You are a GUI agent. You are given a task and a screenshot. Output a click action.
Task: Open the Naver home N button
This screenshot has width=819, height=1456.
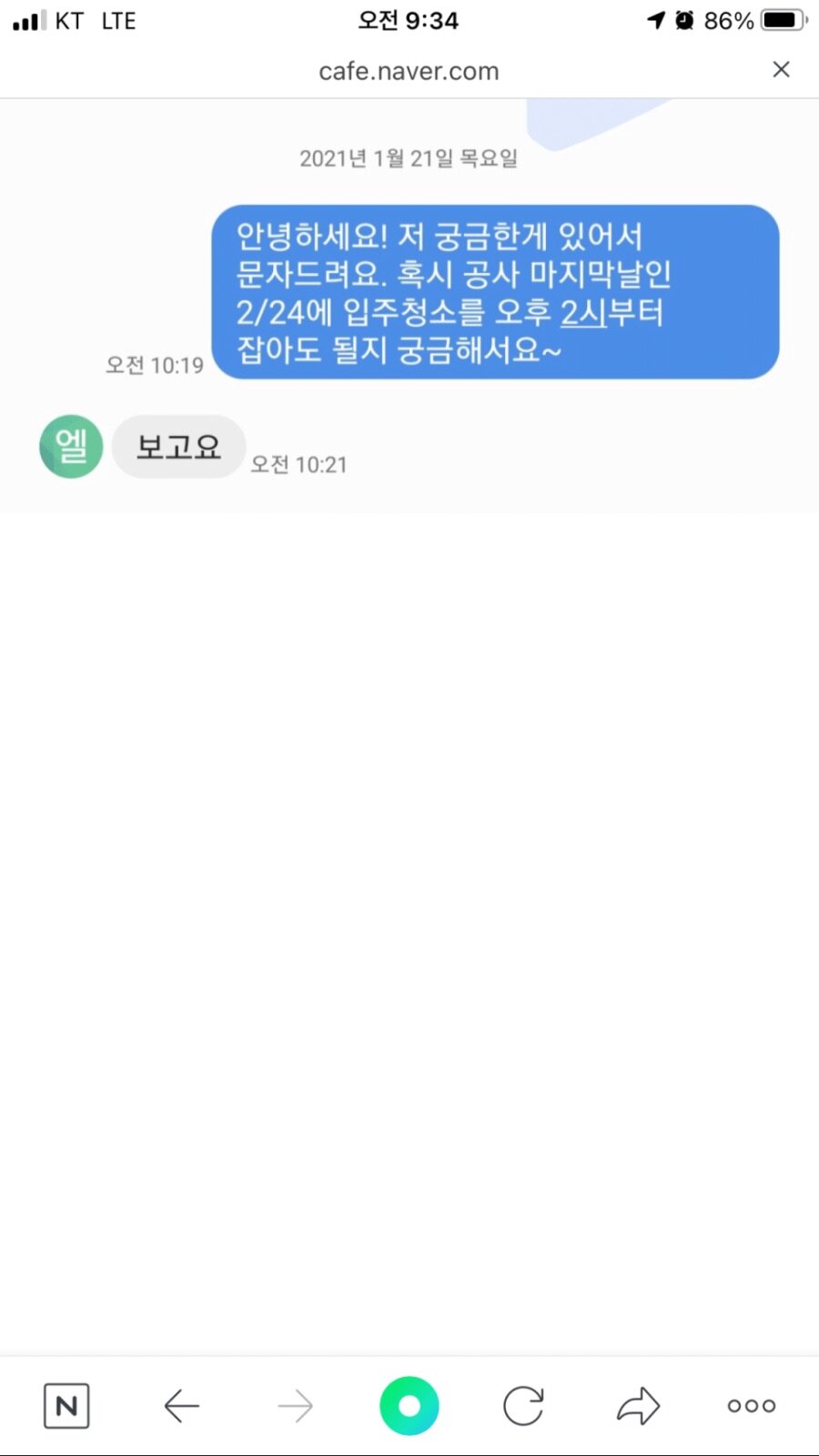66,1406
